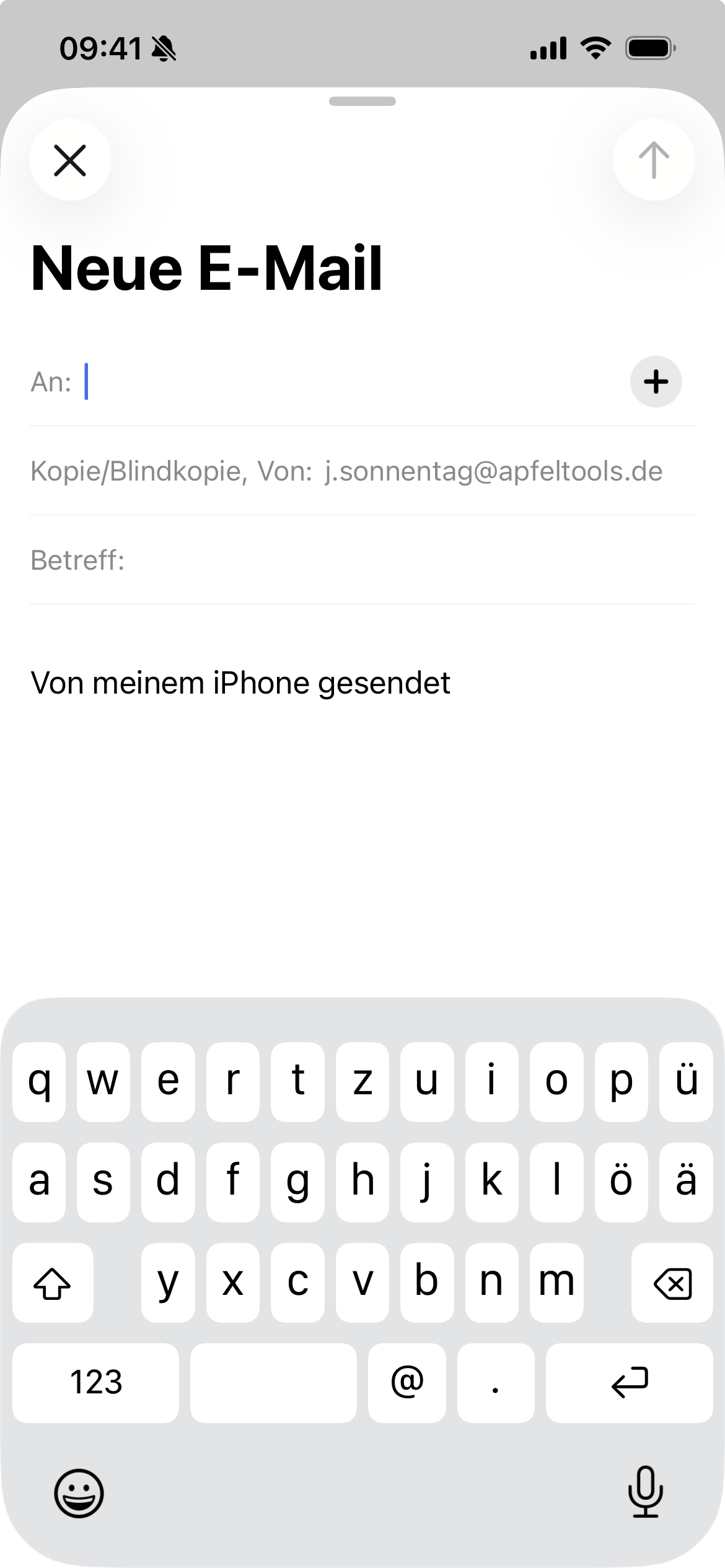725x1568 pixels.
Task: Close the new email draft
Action: point(70,160)
